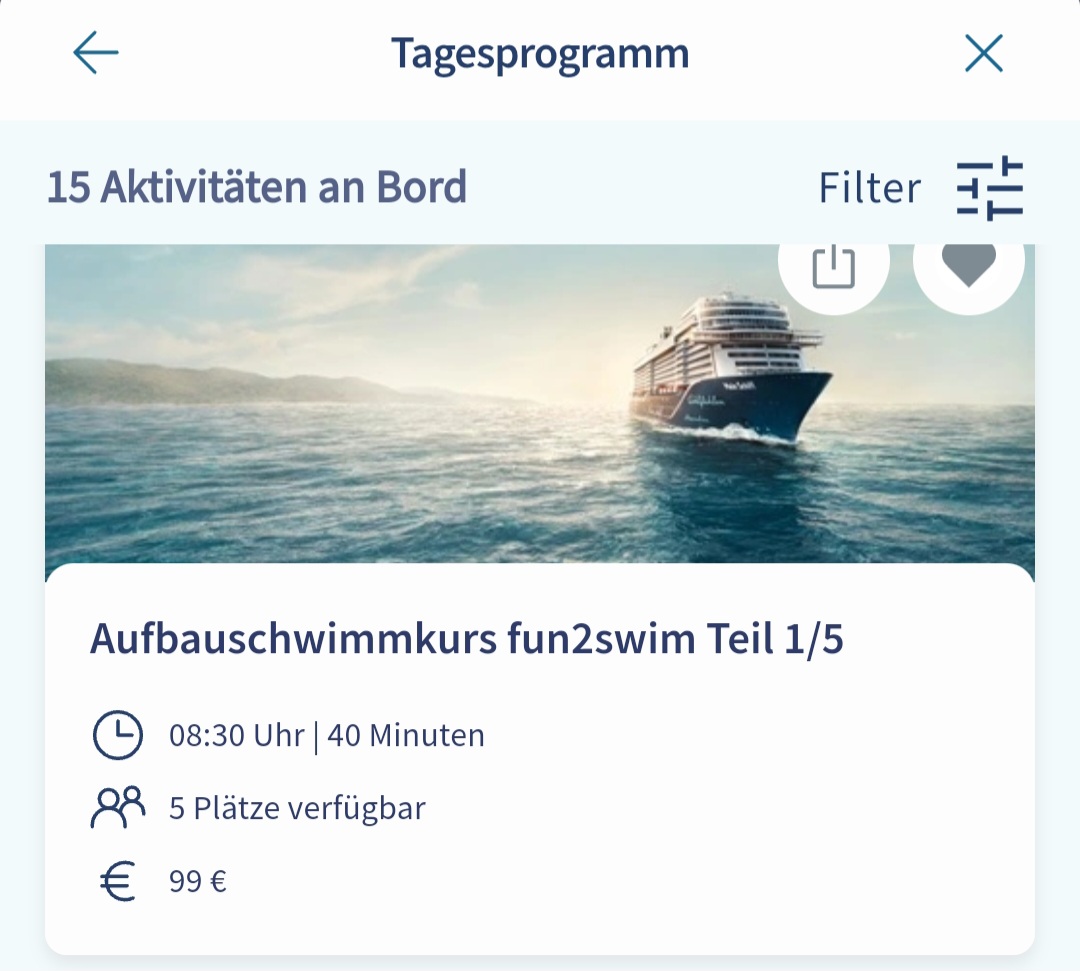
Task: Go back from Tagesprogramm
Action: point(96,53)
